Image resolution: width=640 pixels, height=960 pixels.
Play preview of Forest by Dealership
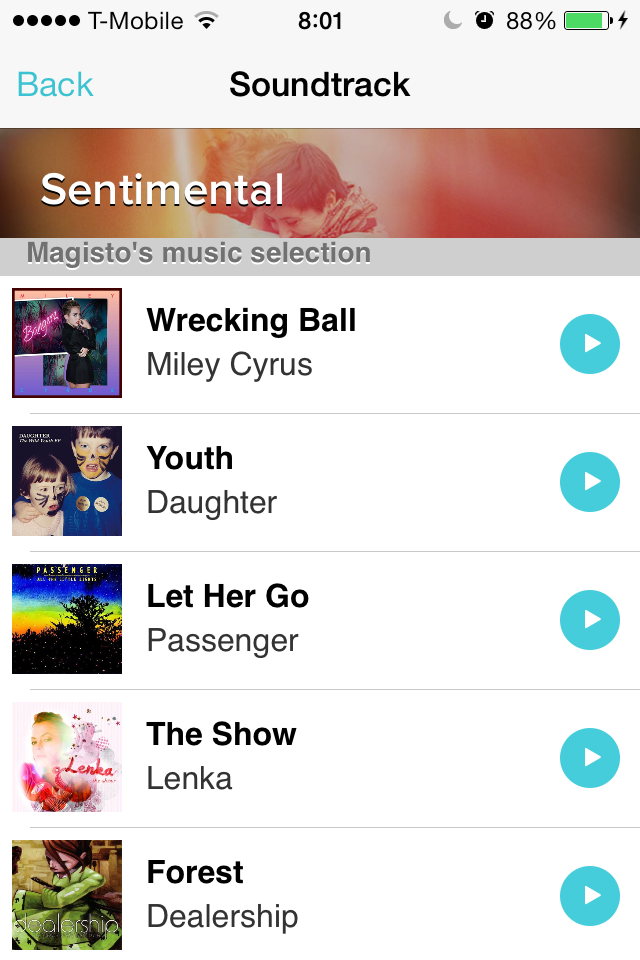pos(589,895)
